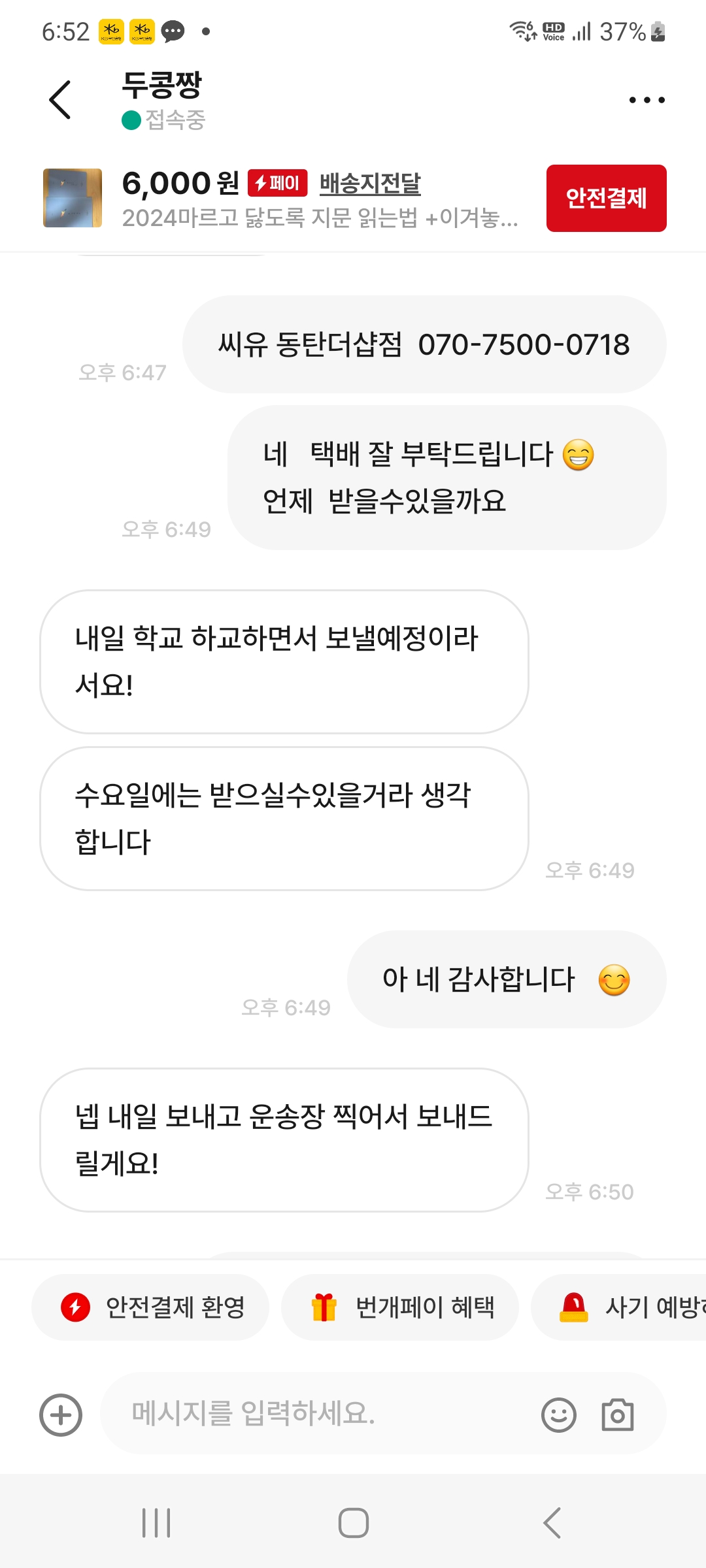Go back from the 두콩짱 chat

pos(60,100)
